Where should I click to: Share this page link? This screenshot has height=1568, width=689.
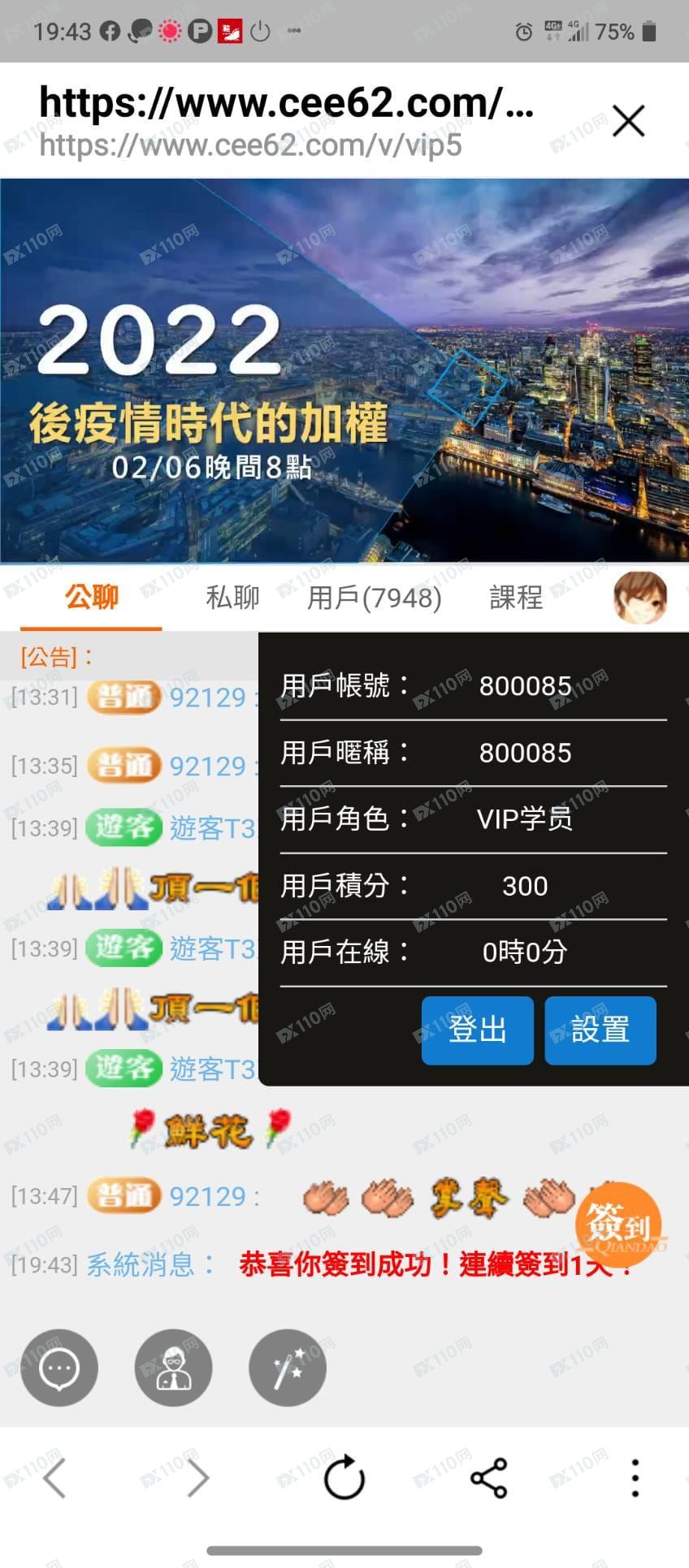(x=488, y=1477)
